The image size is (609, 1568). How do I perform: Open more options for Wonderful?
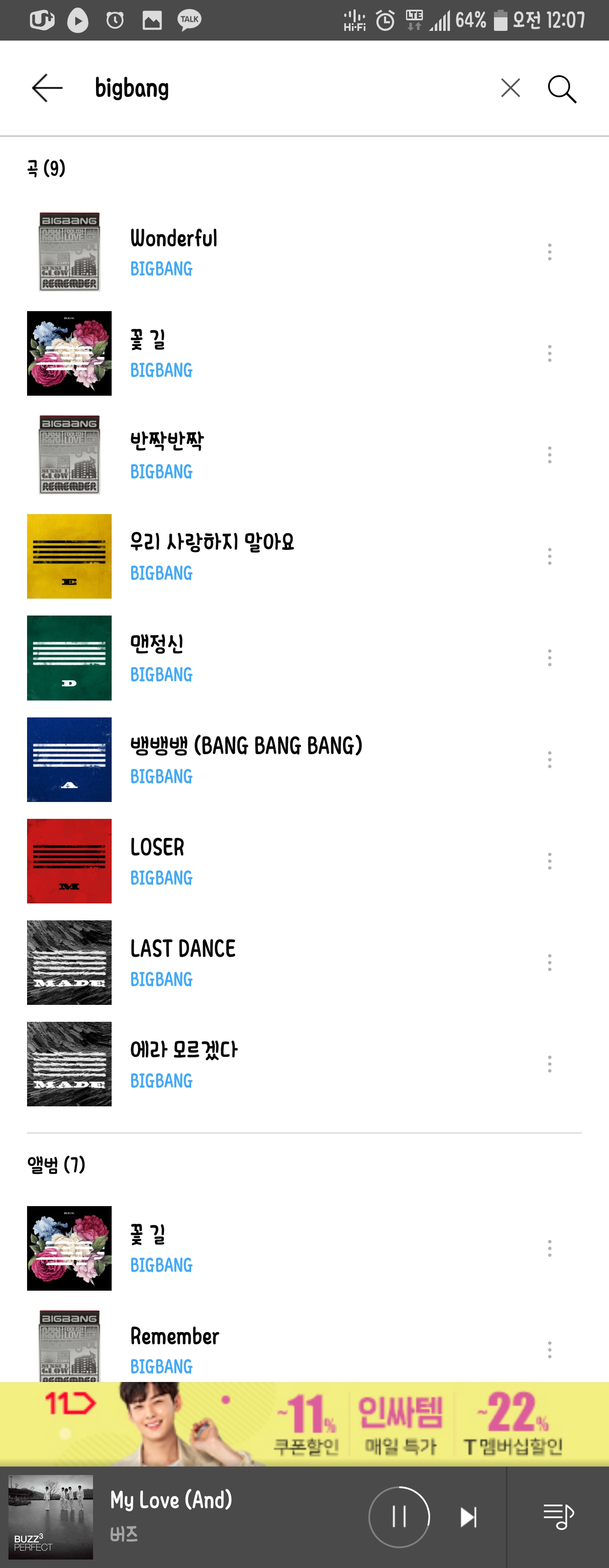click(549, 252)
